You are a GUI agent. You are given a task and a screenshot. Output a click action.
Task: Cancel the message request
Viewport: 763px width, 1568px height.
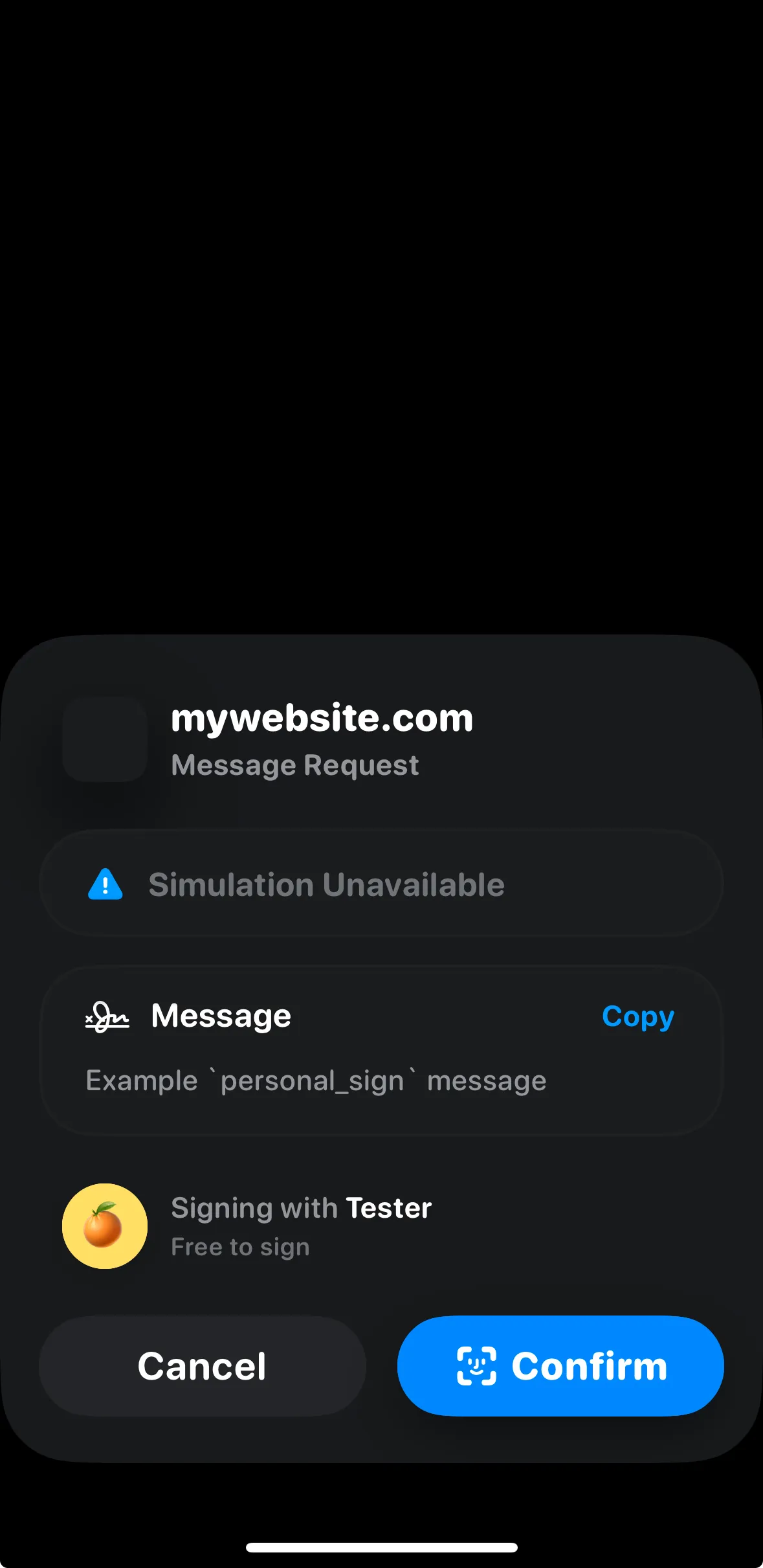click(202, 1366)
